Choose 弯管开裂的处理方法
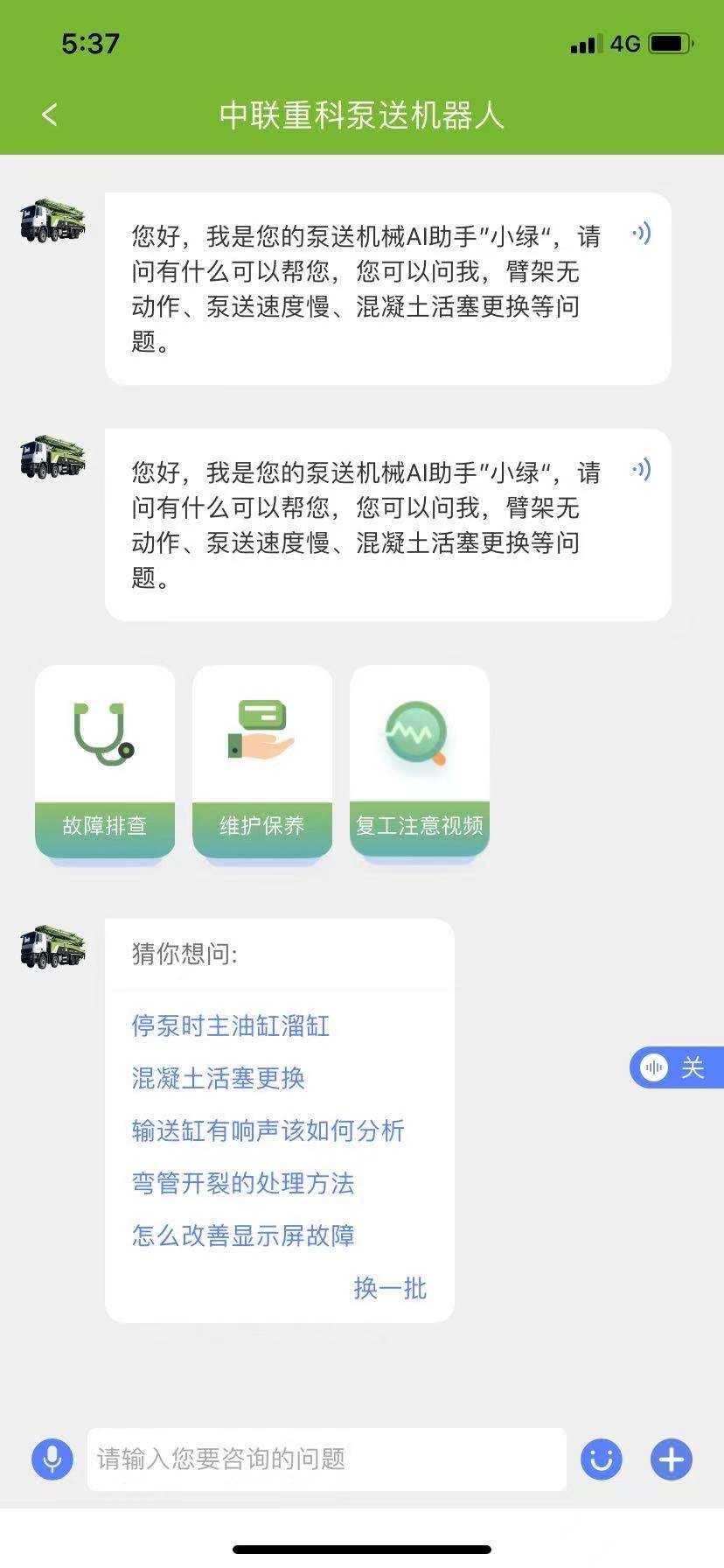The image size is (724, 1568). point(243,1183)
